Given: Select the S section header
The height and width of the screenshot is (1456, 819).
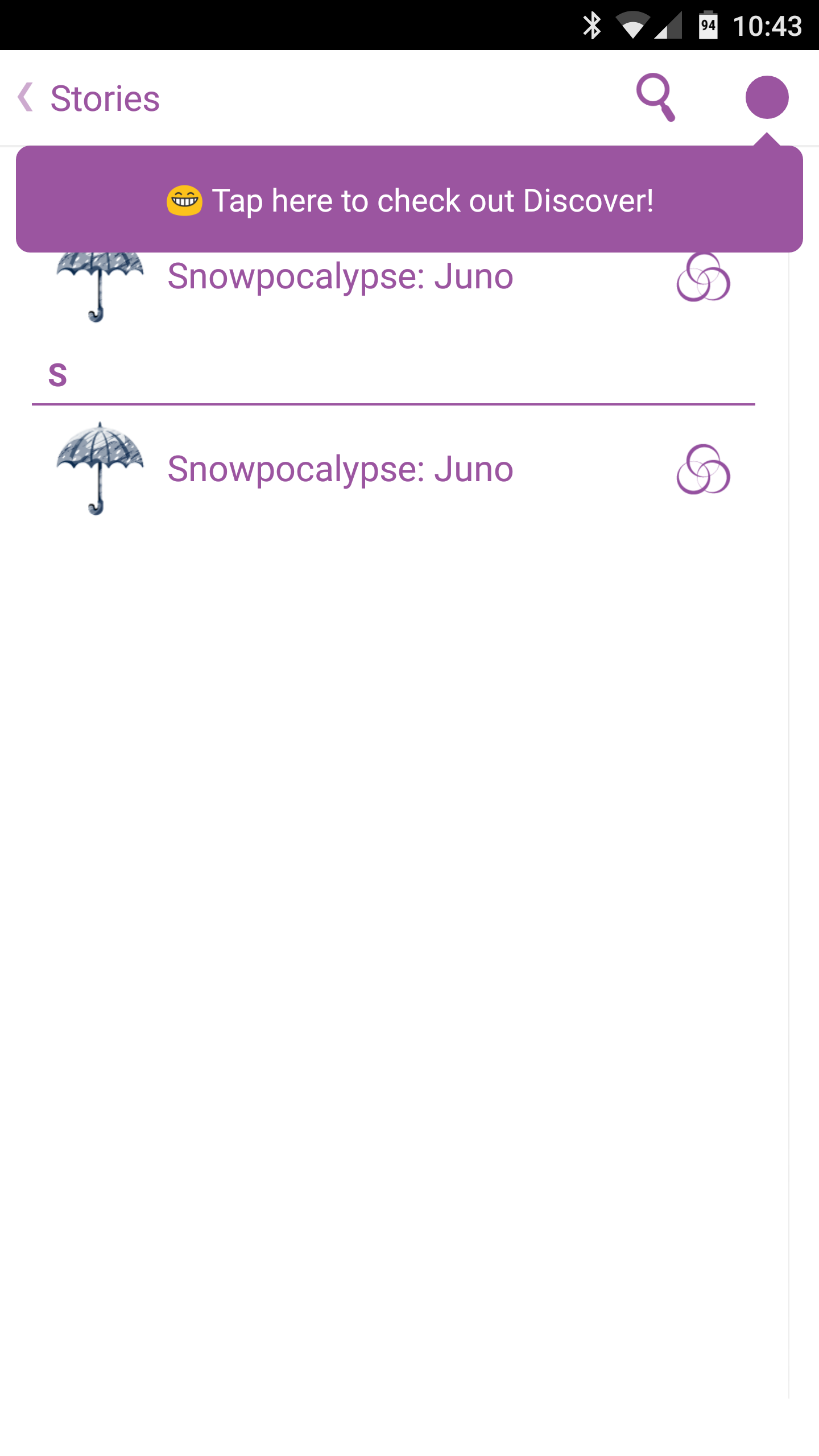Looking at the screenshot, I should 58,374.
